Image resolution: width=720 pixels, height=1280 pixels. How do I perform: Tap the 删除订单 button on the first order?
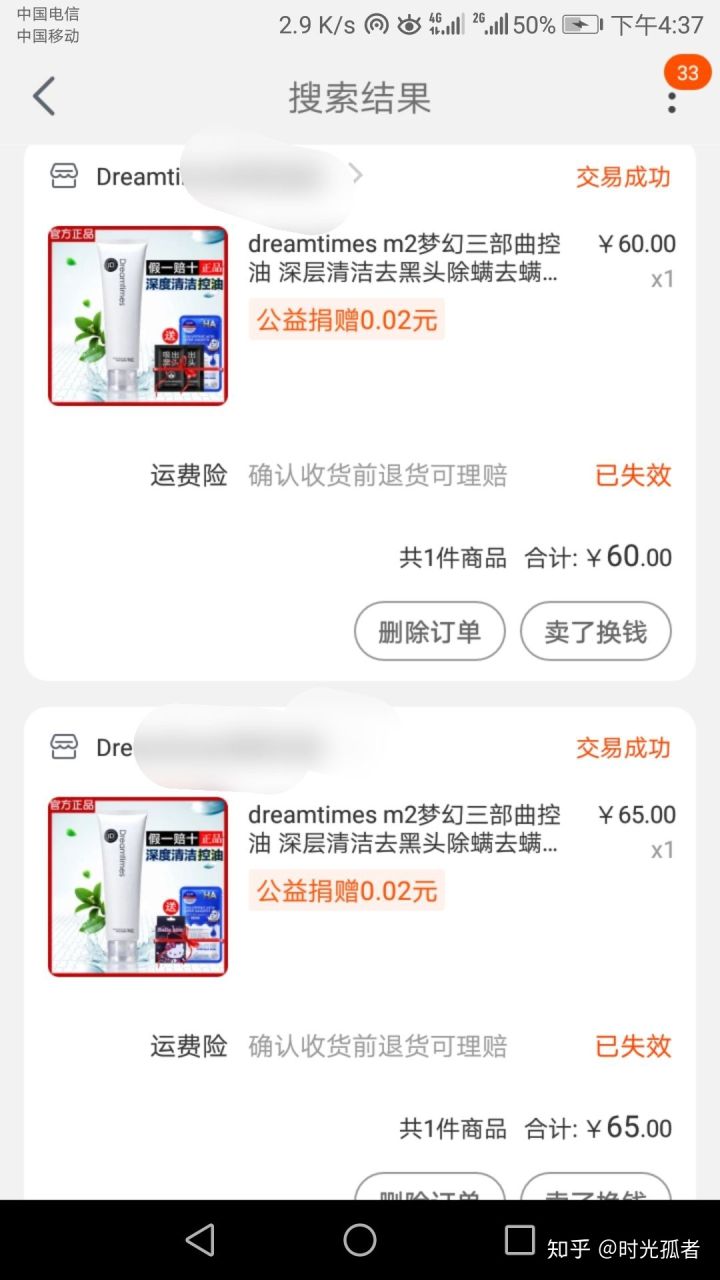(x=430, y=631)
